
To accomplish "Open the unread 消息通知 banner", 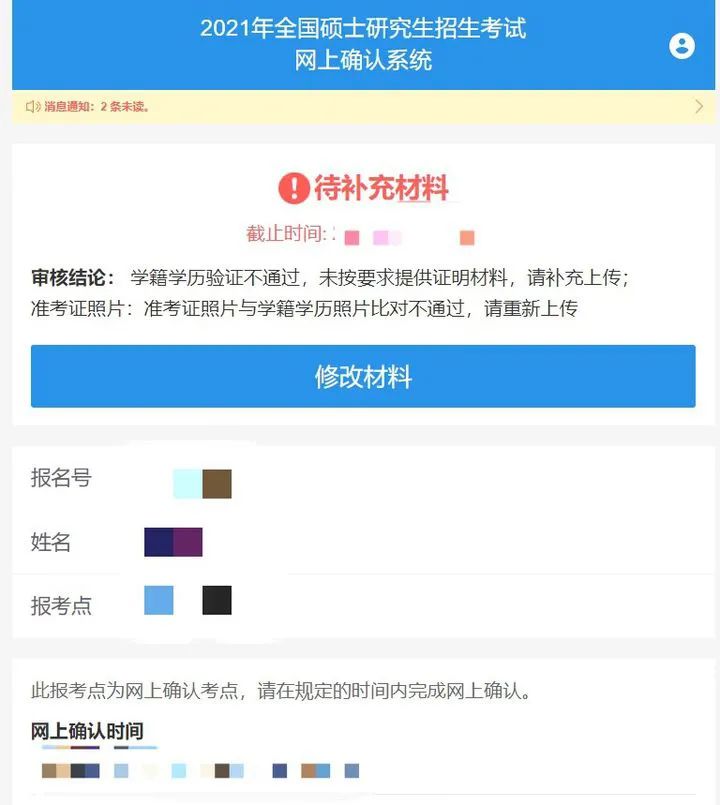I will pyautogui.click(x=363, y=107).
